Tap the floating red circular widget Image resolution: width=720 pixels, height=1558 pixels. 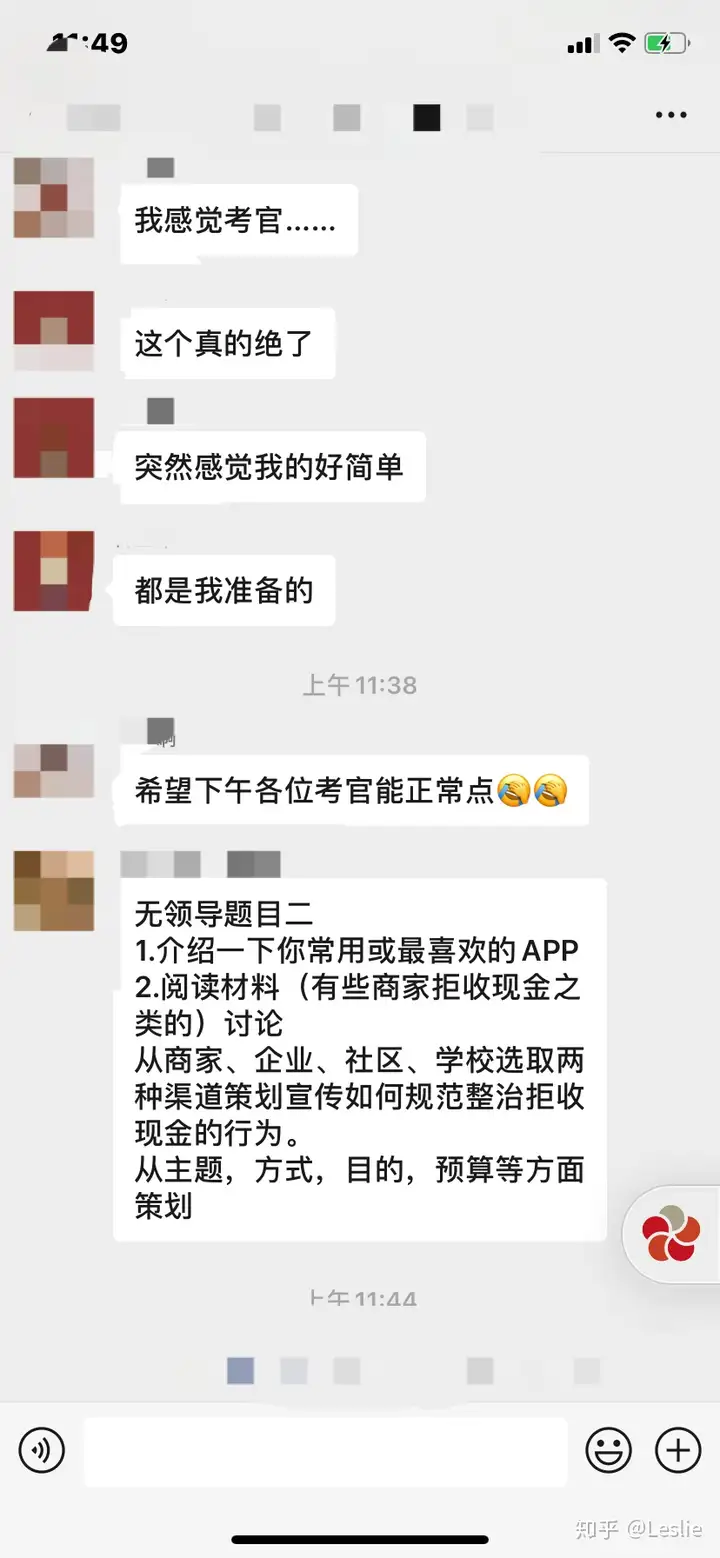[671, 1234]
